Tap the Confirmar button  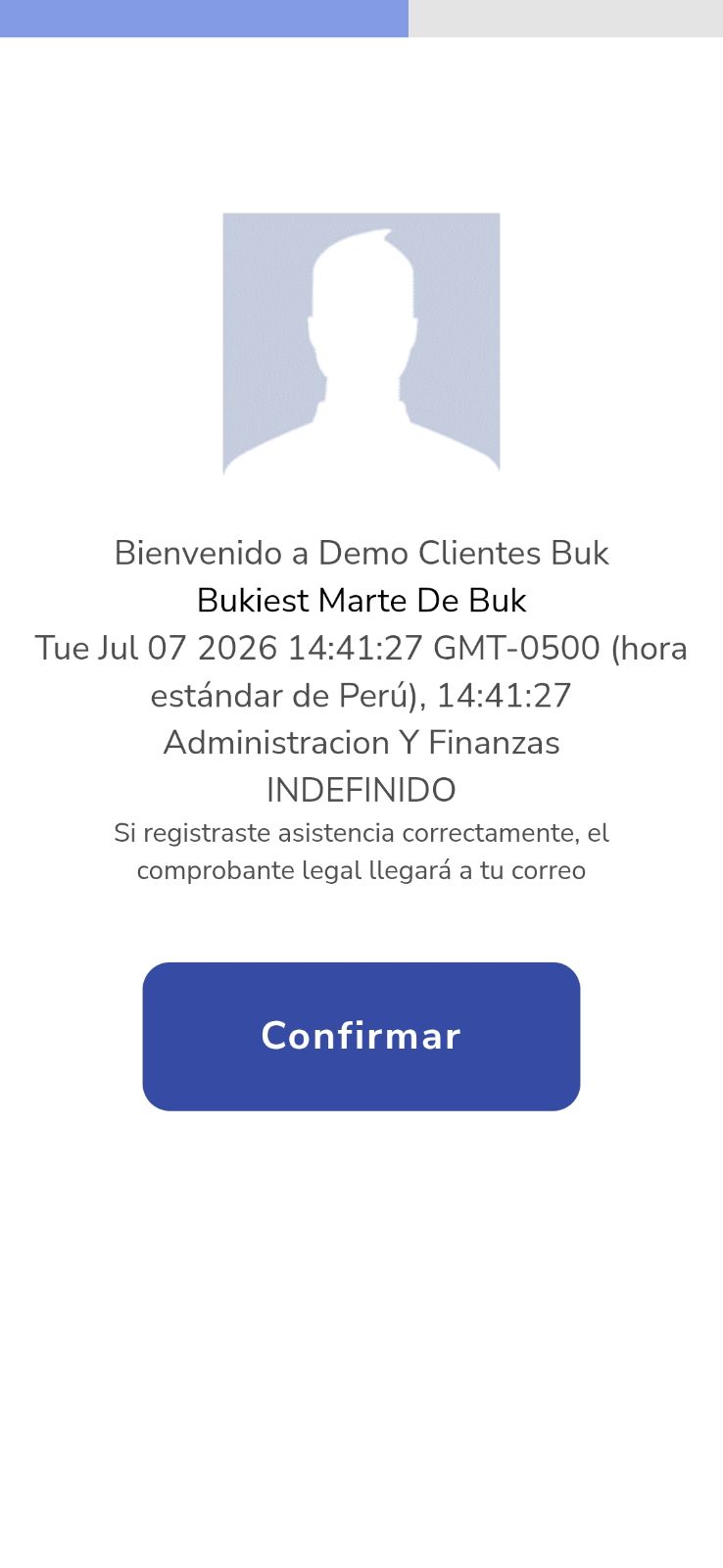pos(361,1036)
